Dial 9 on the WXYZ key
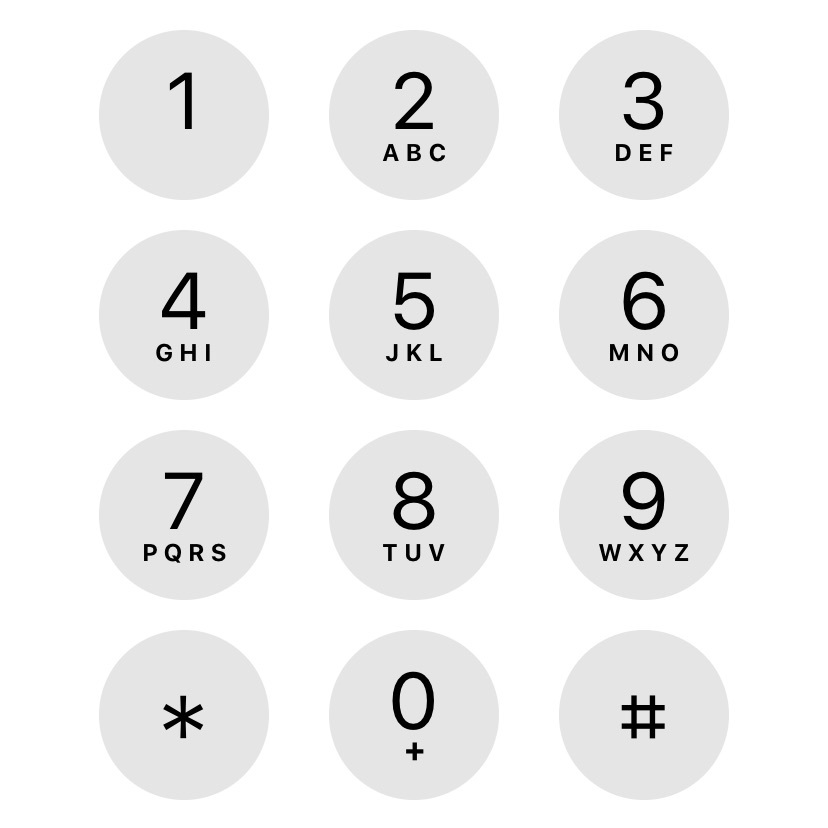 pyautogui.click(x=644, y=515)
